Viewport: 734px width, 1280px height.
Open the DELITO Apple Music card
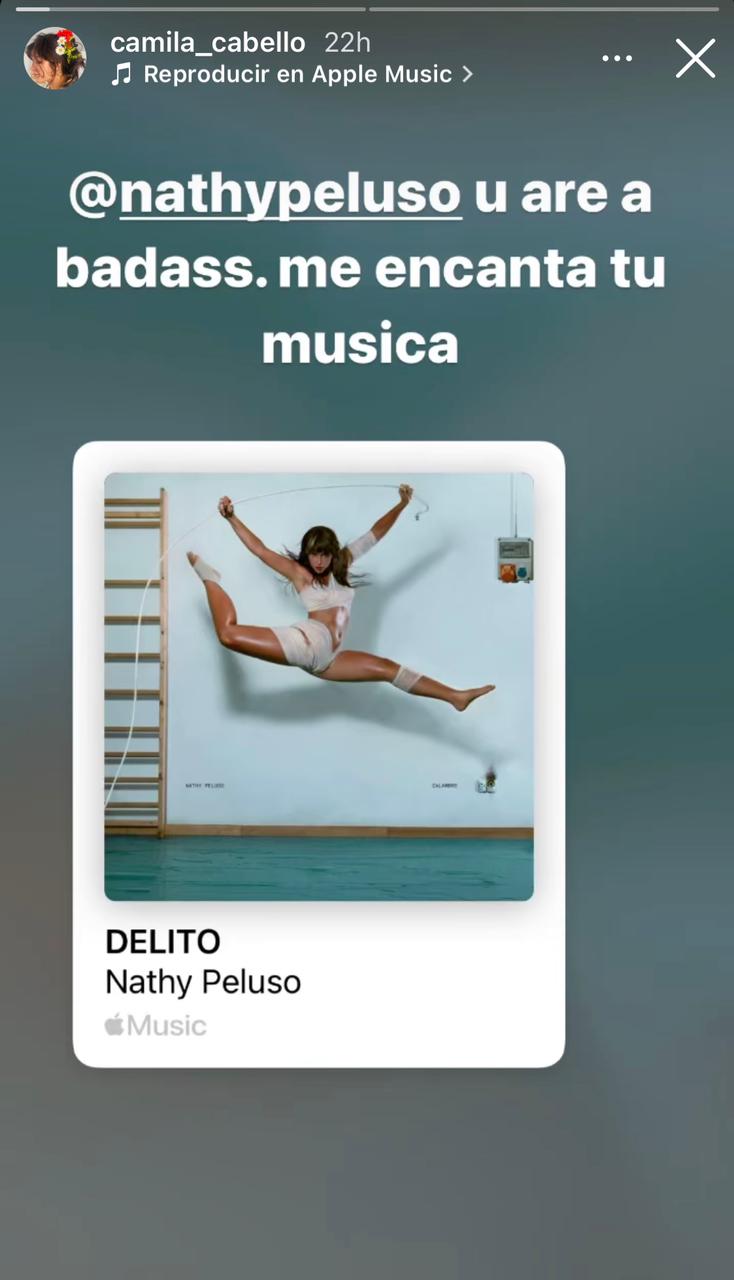click(319, 753)
